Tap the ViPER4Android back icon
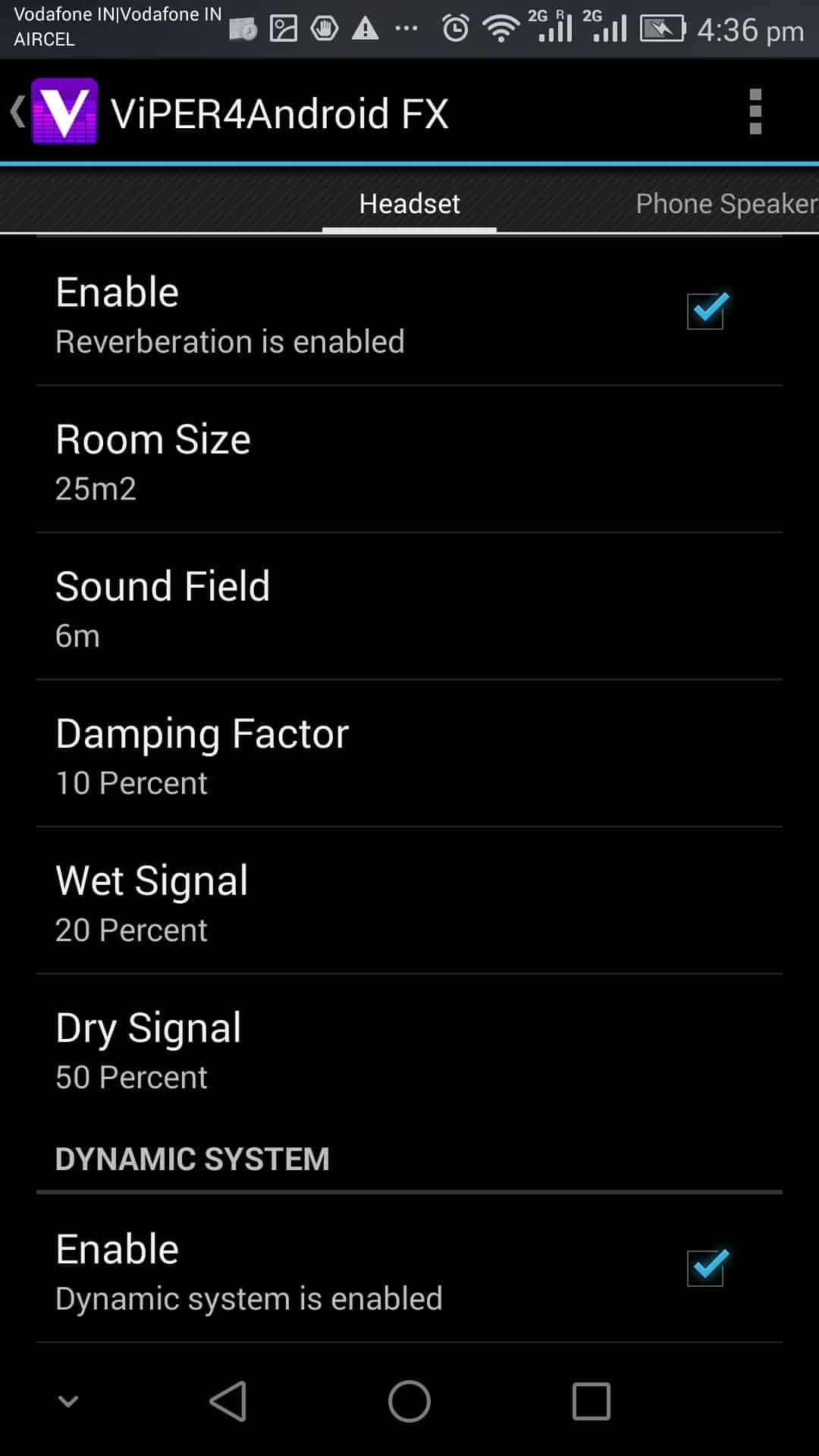The image size is (819, 1456). click(55, 111)
